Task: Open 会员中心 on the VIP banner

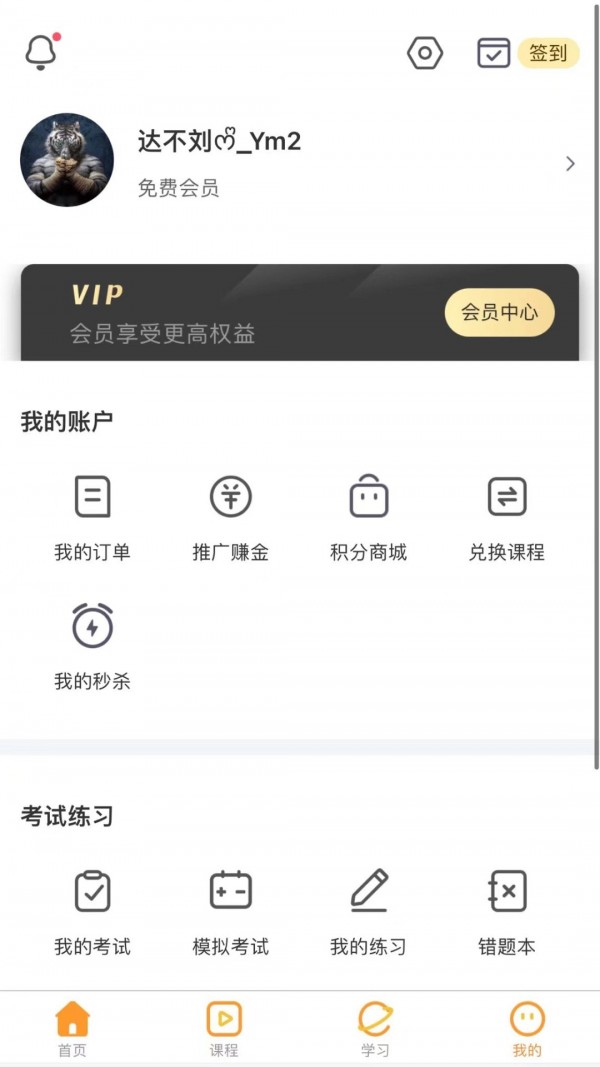Action: [499, 312]
